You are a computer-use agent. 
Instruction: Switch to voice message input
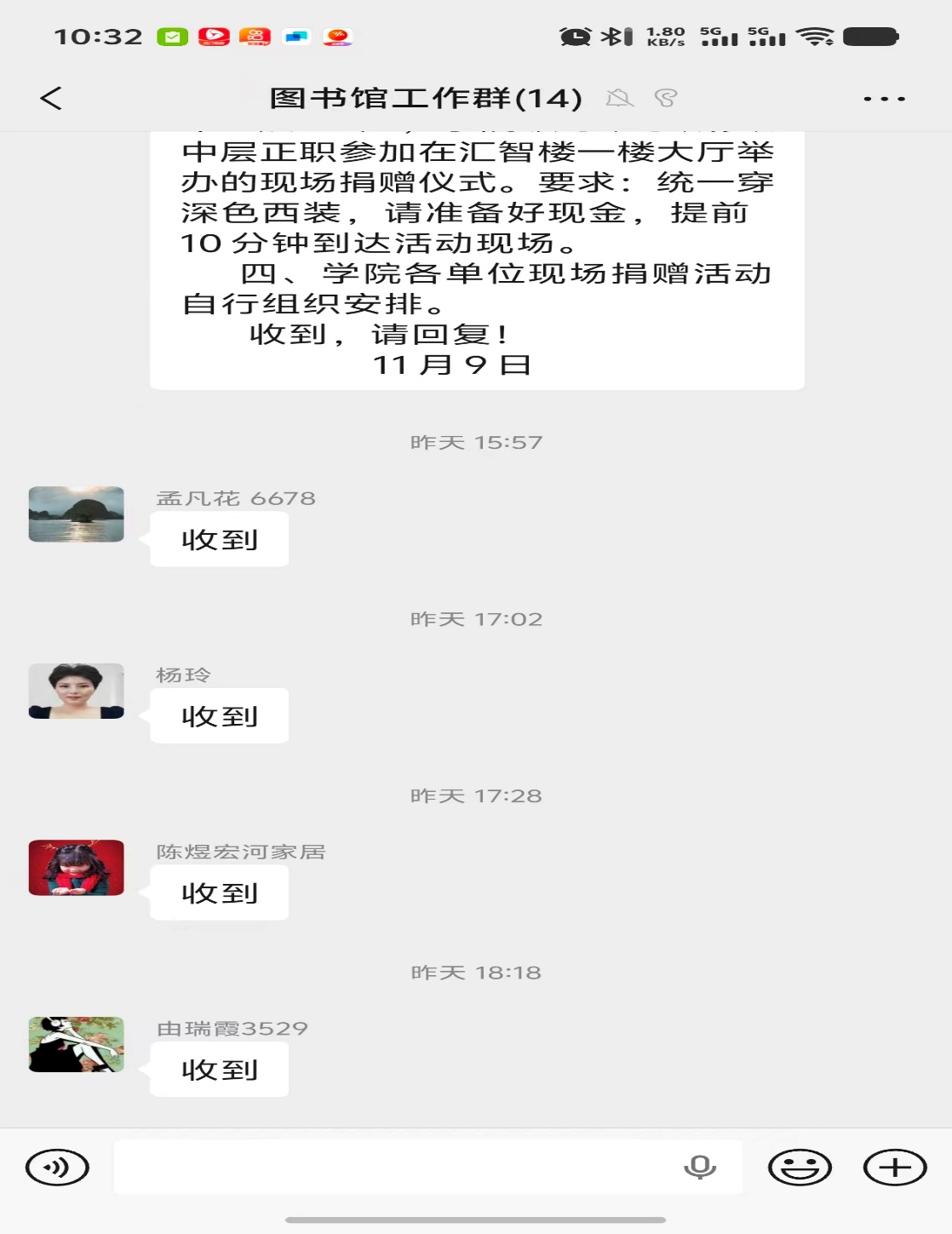(57, 1167)
